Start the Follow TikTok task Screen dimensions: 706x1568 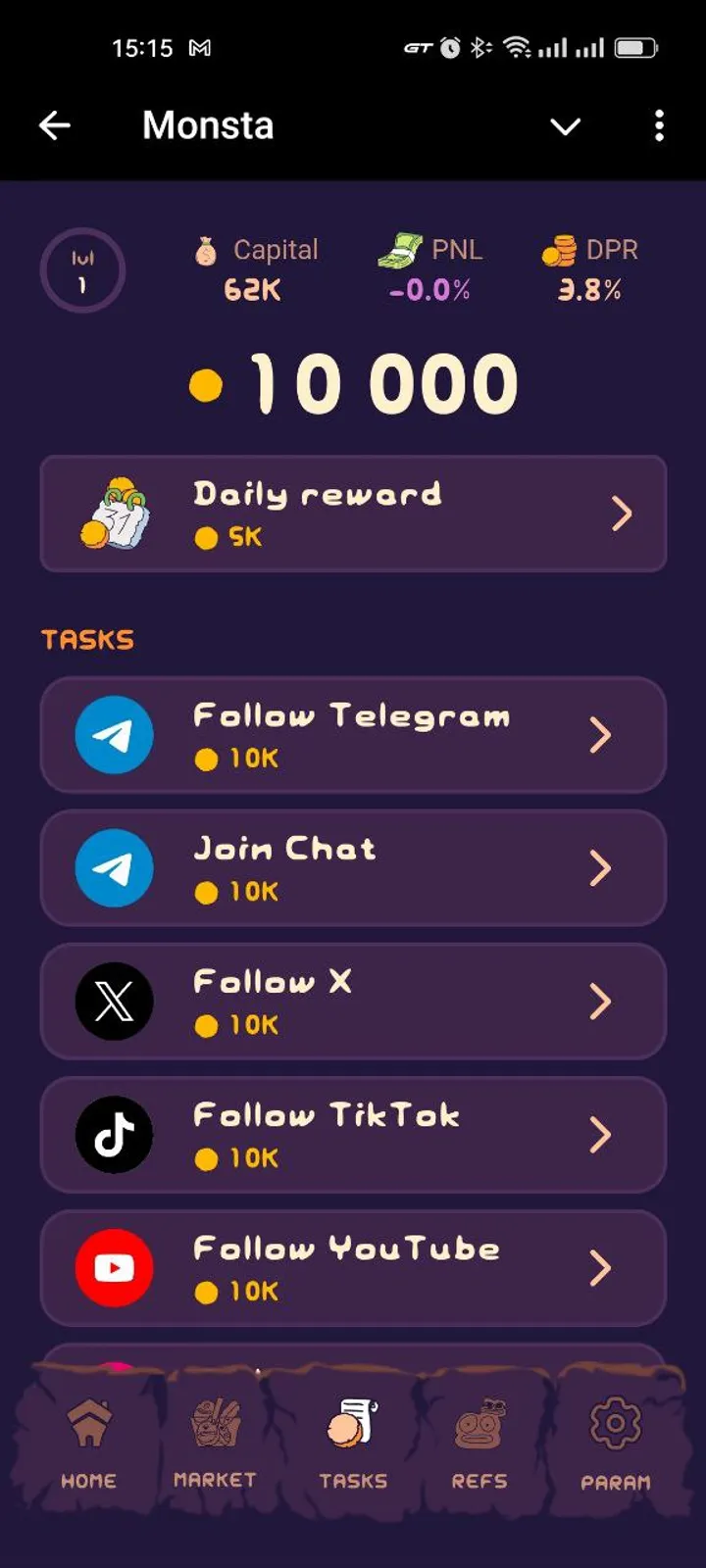tap(353, 1135)
